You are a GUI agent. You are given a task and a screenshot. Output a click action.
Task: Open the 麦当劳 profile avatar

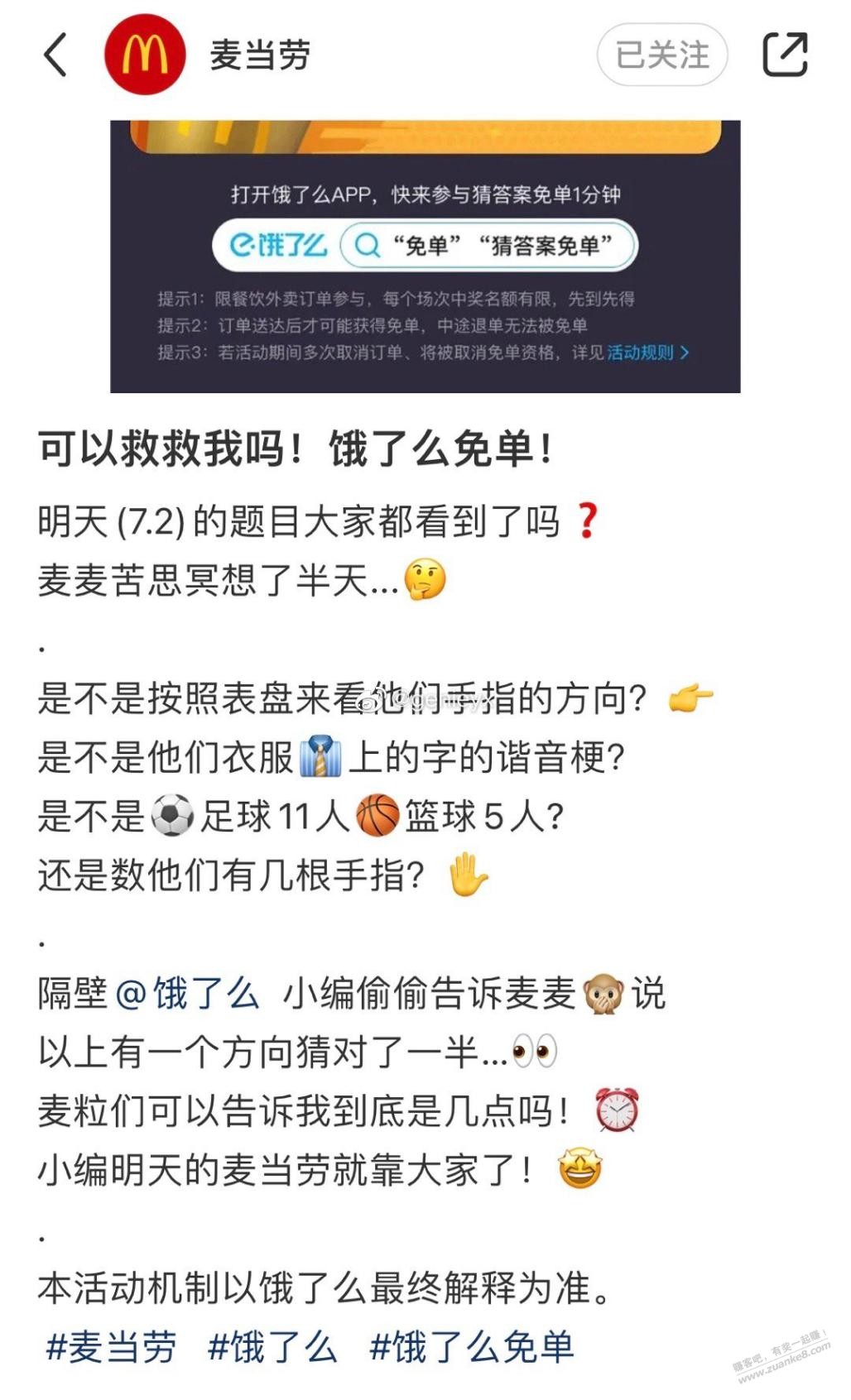click(145, 55)
